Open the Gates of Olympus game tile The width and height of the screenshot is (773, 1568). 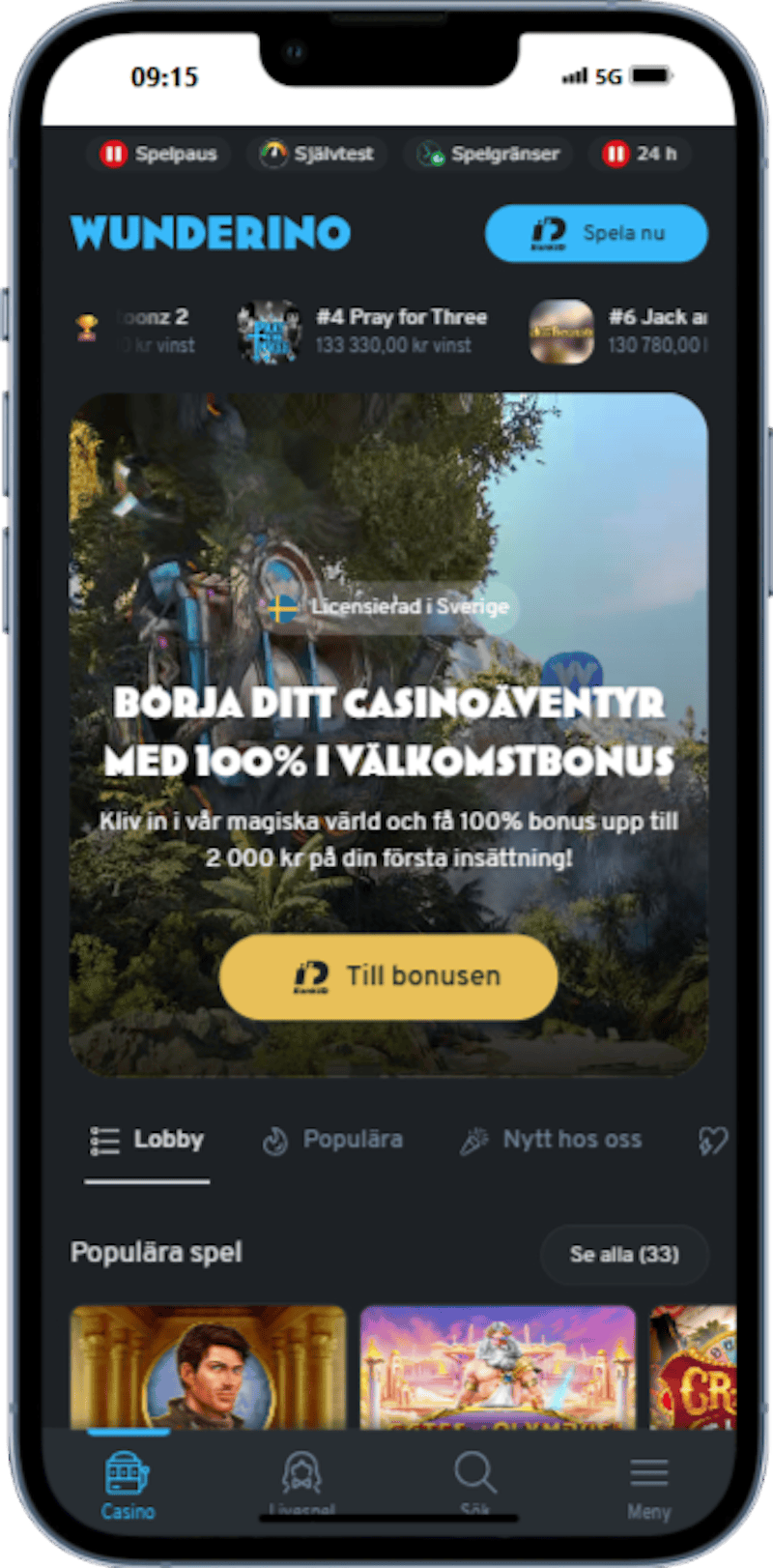click(498, 1365)
